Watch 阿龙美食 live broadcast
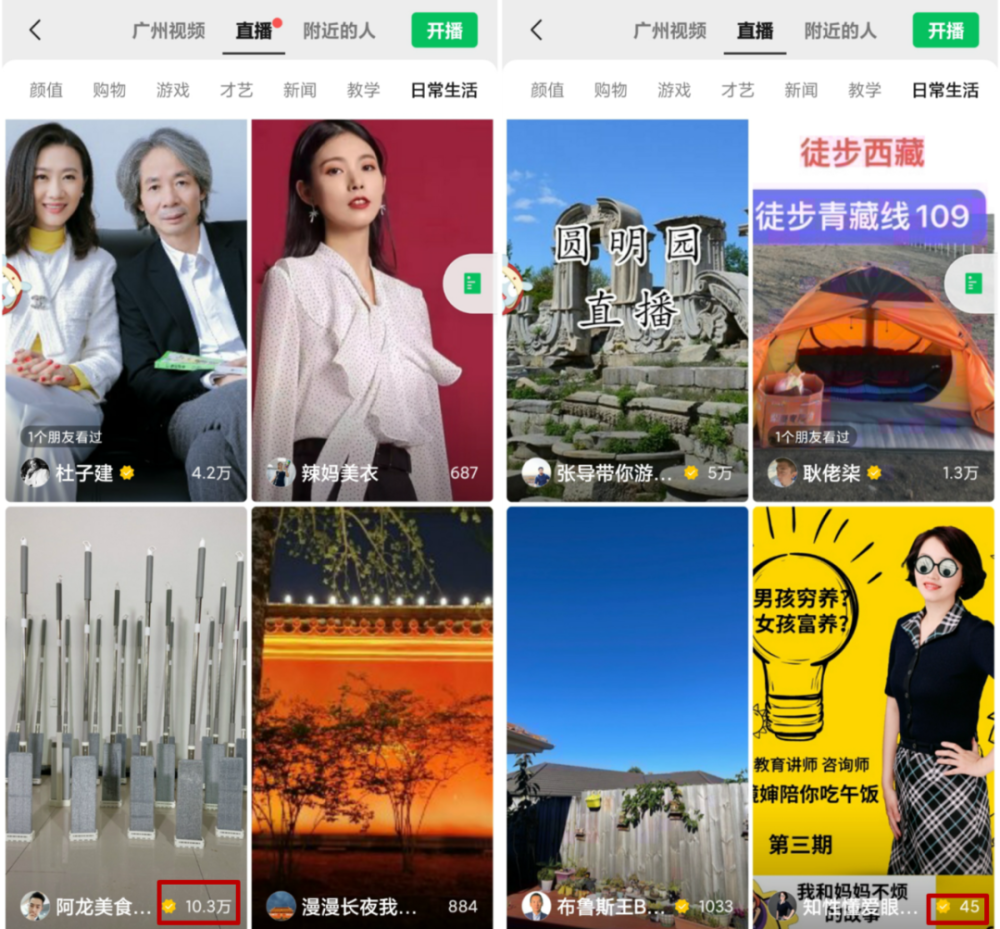Image resolution: width=1000 pixels, height=929 pixels. click(x=126, y=715)
